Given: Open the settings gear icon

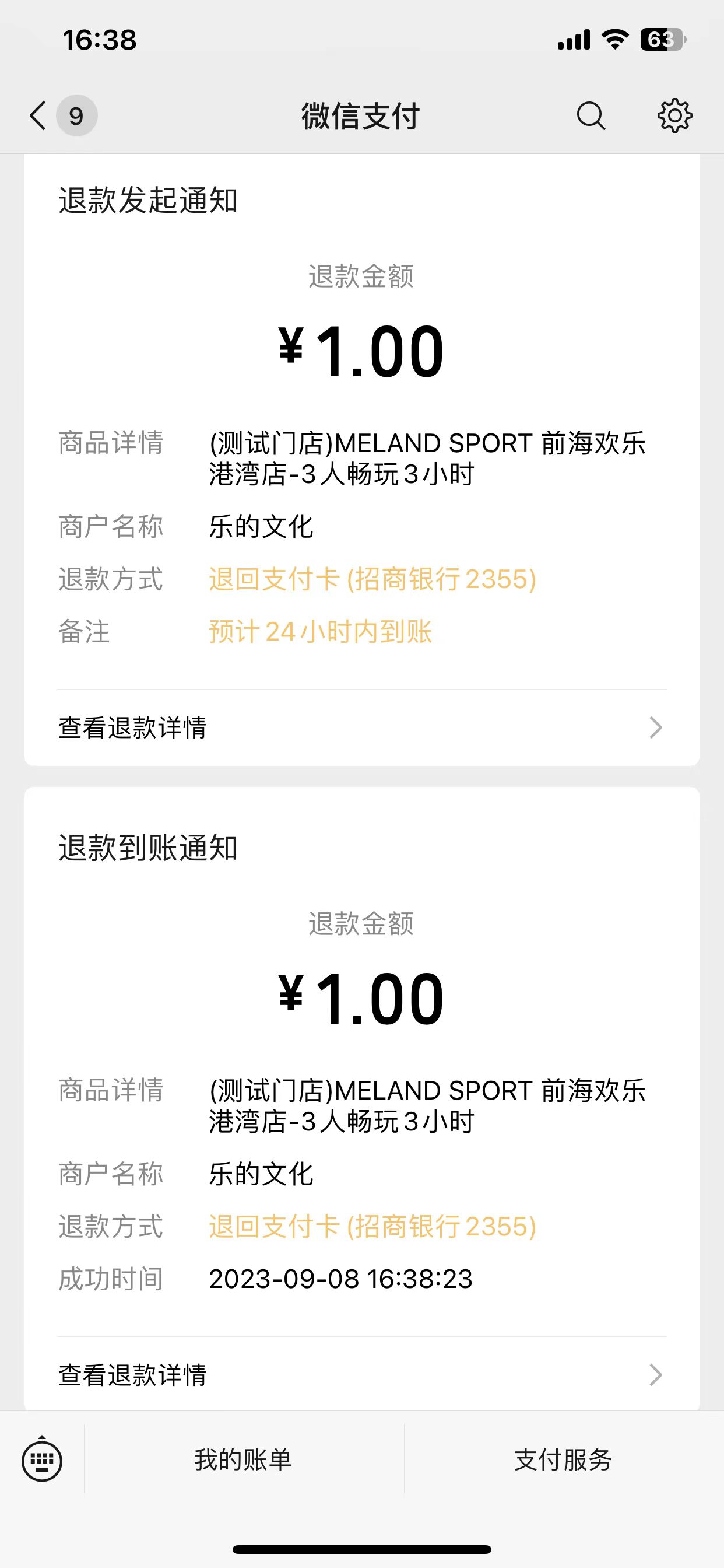Looking at the screenshot, I should pos(674,116).
